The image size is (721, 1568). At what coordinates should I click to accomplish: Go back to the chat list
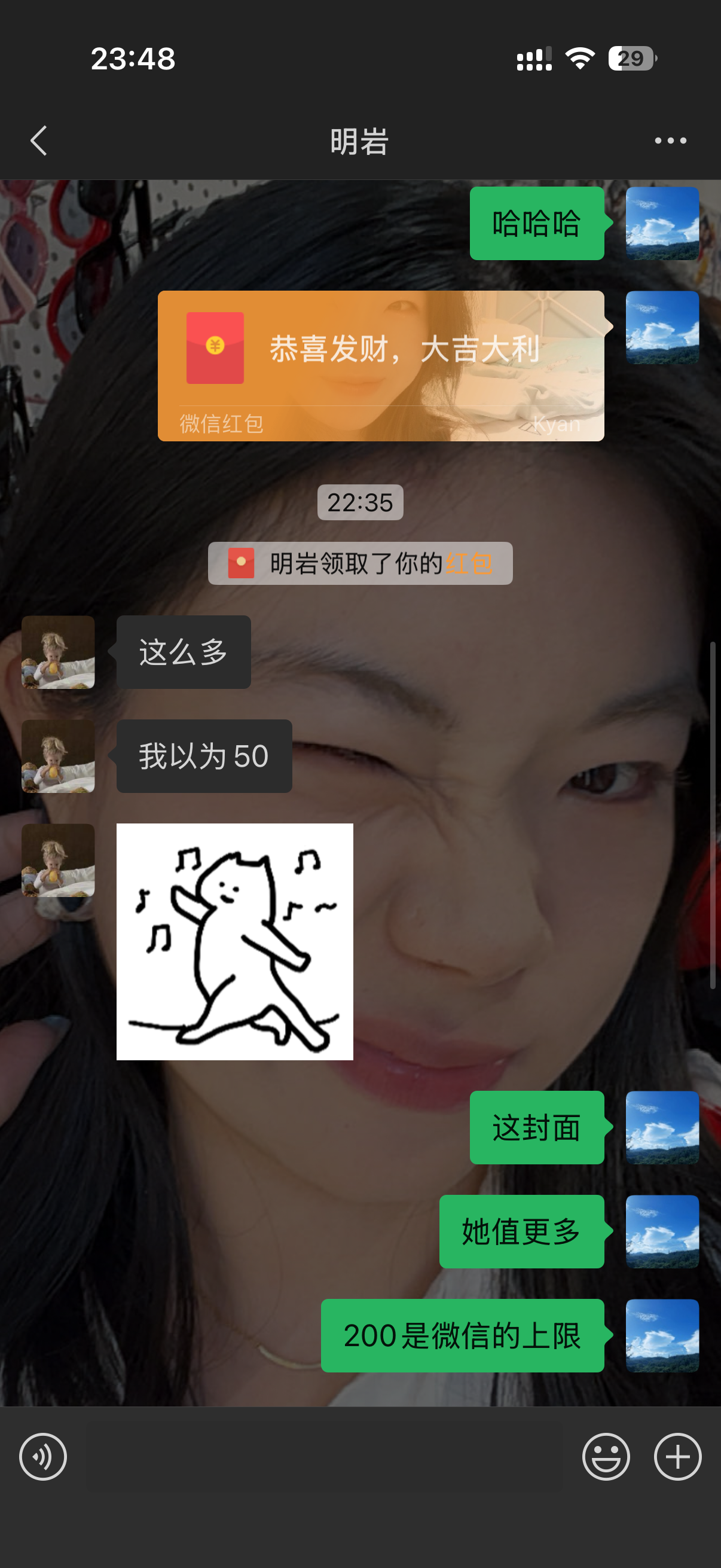pyautogui.click(x=39, y=141)
